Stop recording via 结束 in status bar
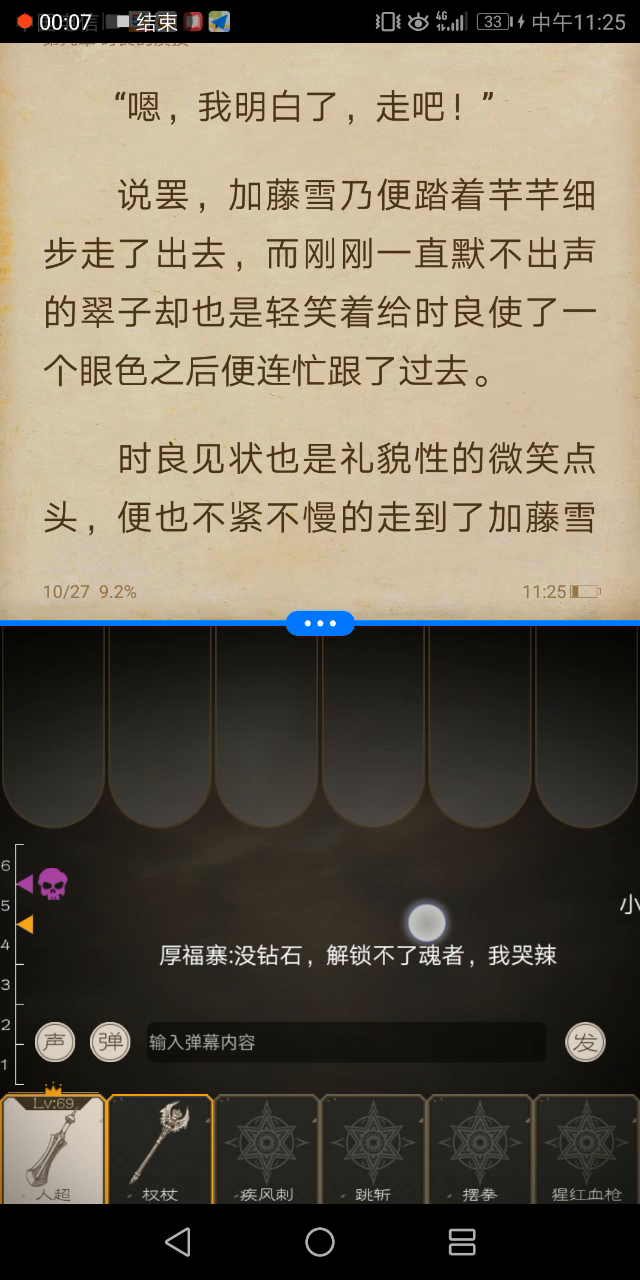This screenshot has width=640, height=1280. [x=157, y=22]
